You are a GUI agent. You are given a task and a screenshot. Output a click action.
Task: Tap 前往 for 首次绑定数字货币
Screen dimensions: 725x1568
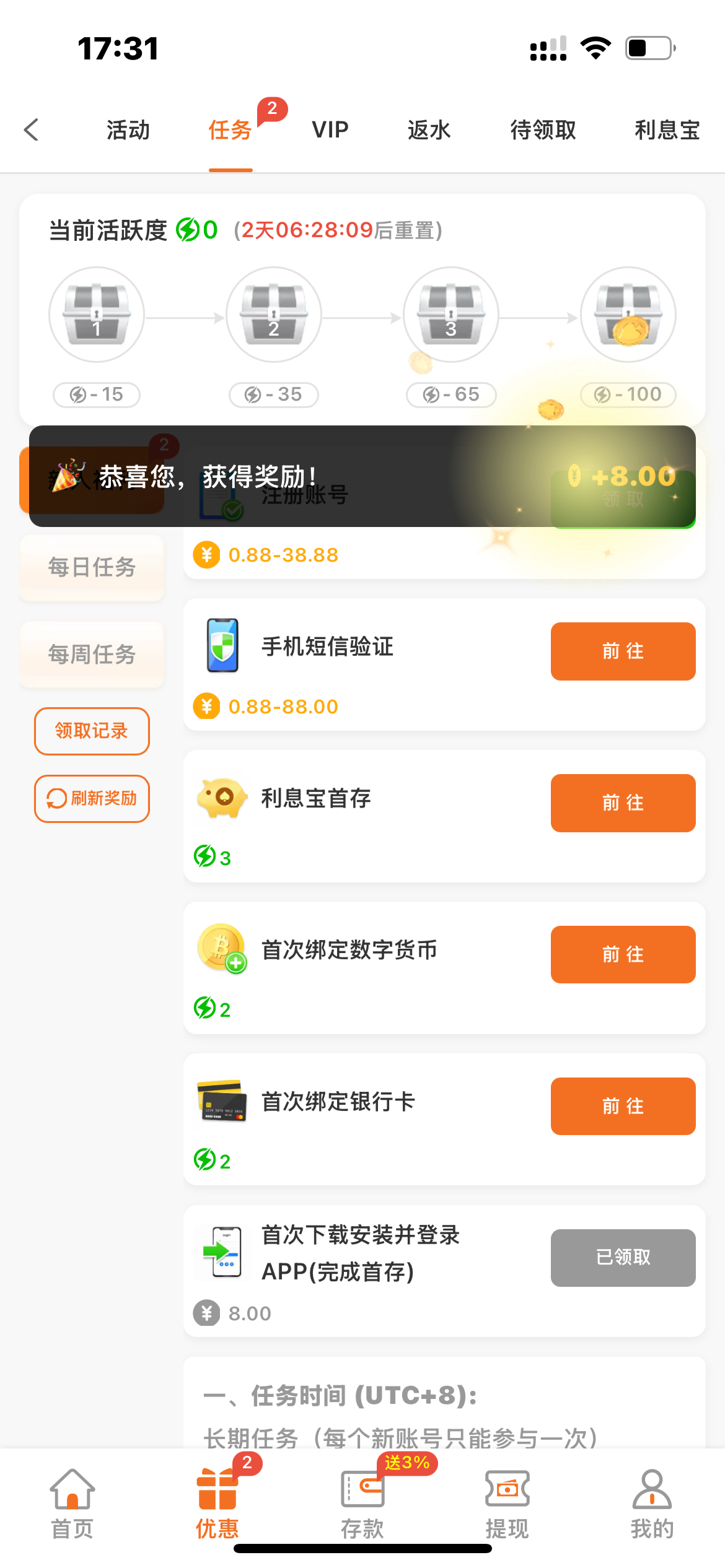pyautogui.click(x=623, y=954)
